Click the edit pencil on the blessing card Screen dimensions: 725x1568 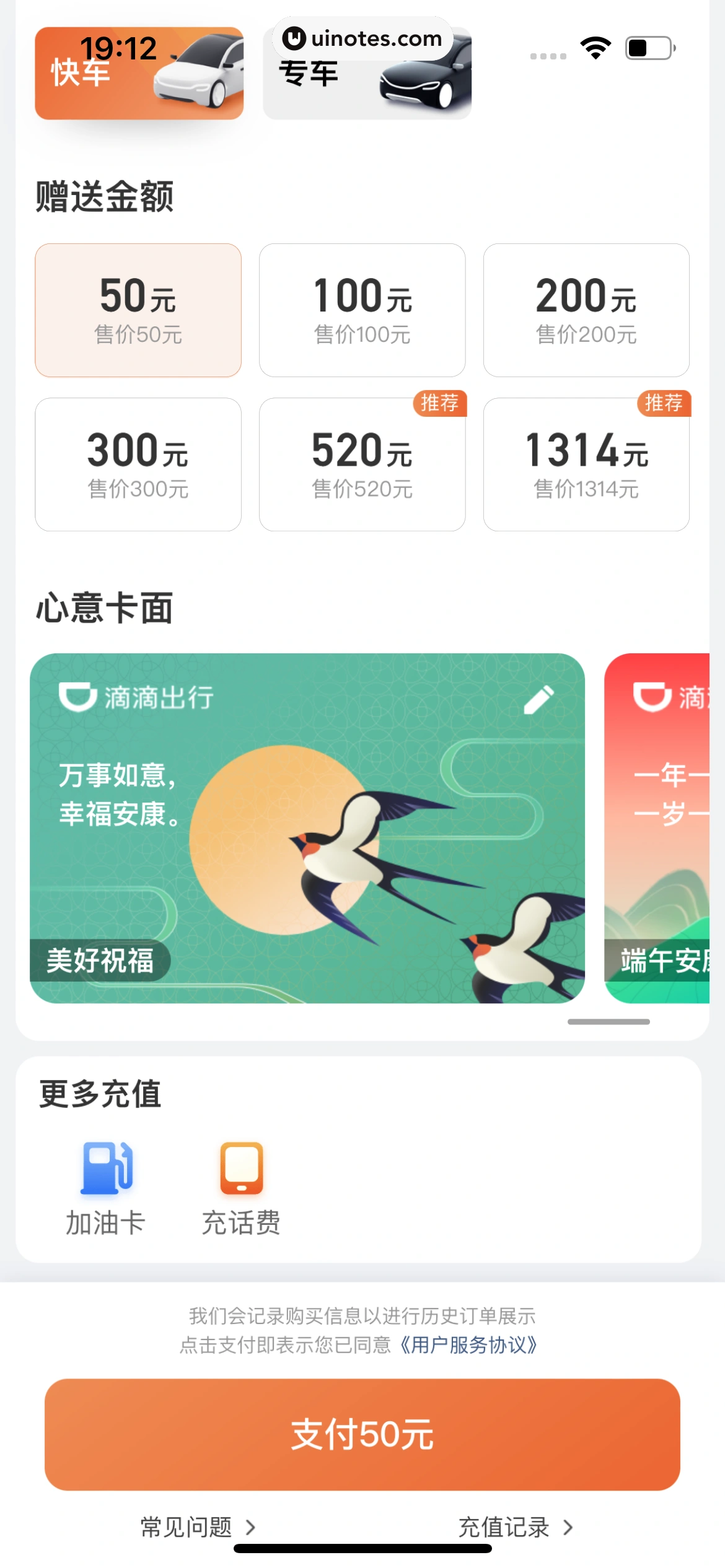pyautogui.click(x=539, y=700)
